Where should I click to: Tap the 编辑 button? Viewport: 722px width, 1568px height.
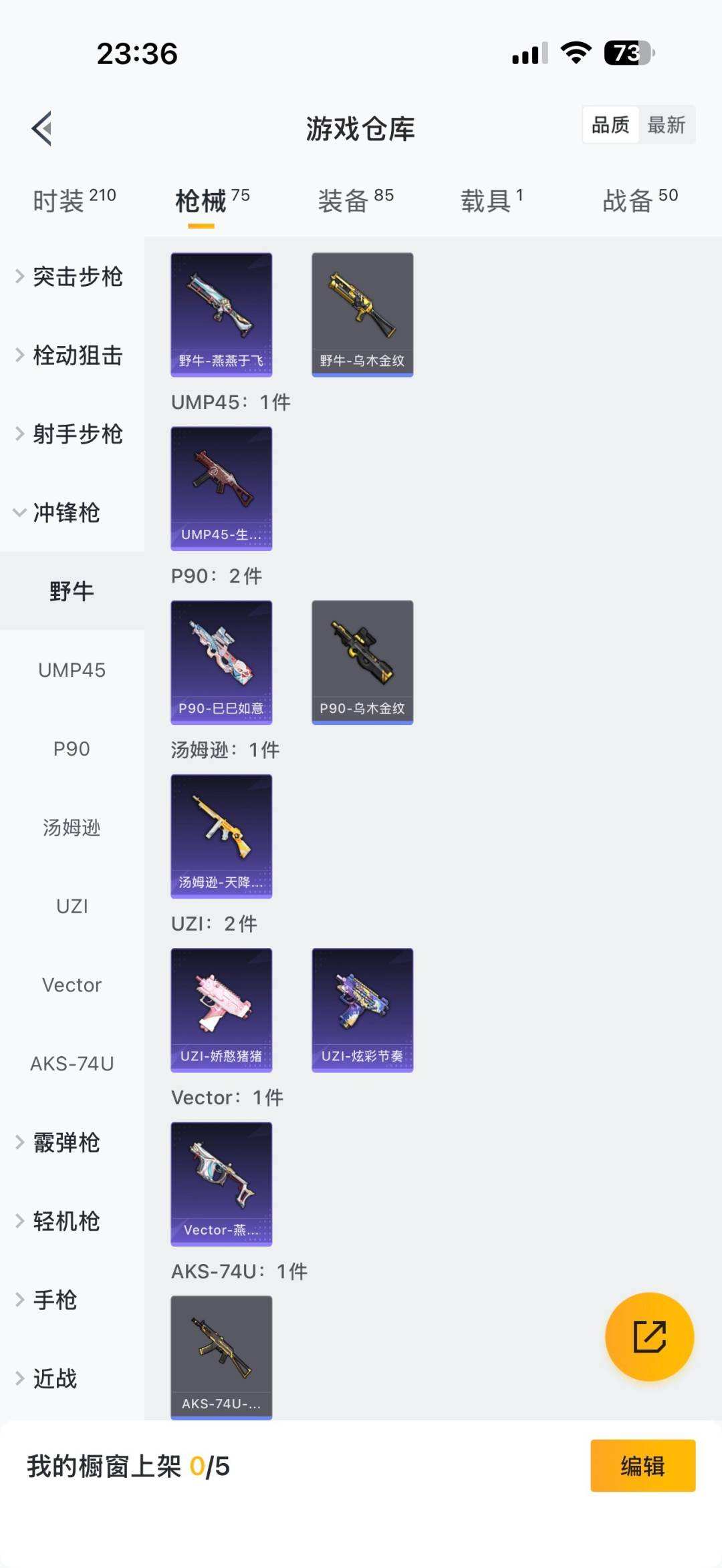pyautogui.click(x=642, y=1466)
